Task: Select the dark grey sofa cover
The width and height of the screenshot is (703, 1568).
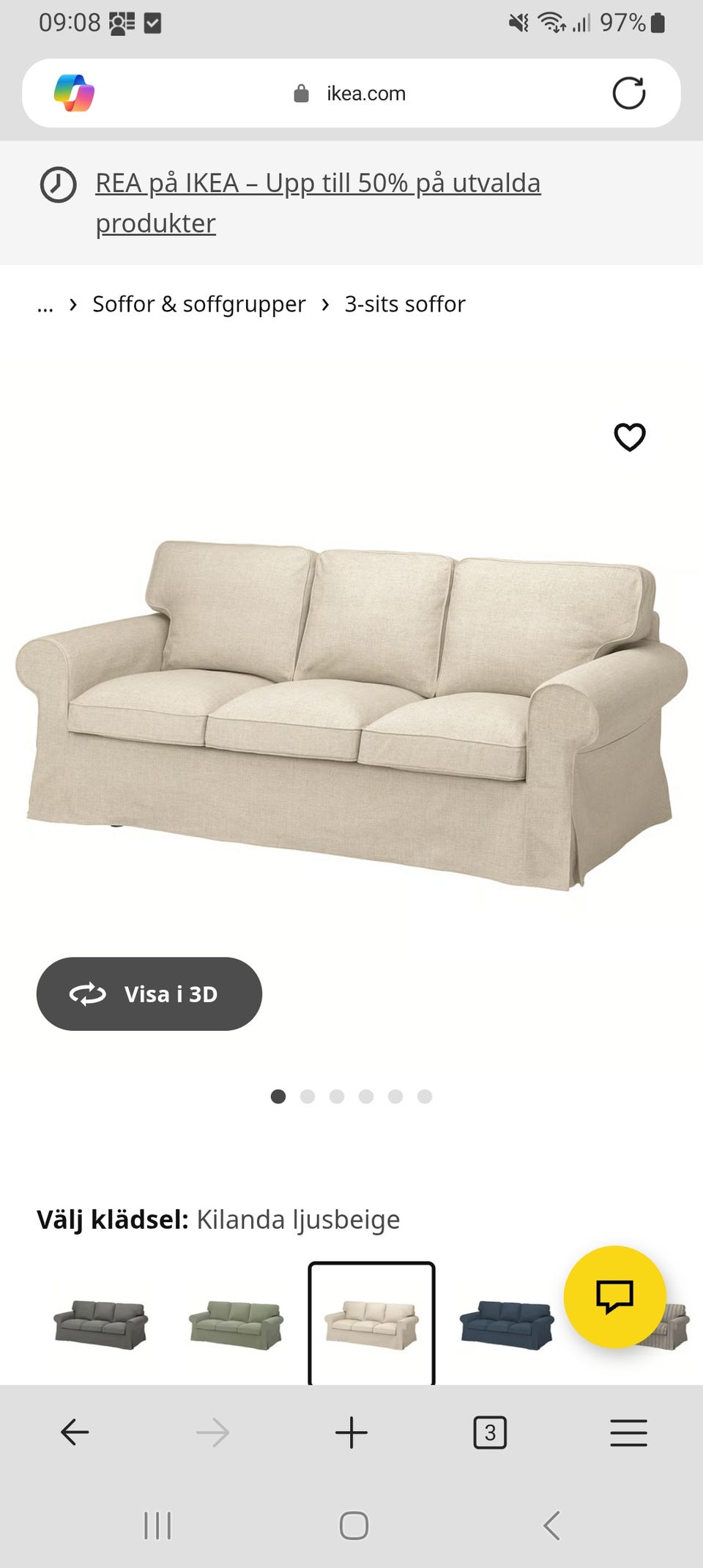Action: 101,1324
